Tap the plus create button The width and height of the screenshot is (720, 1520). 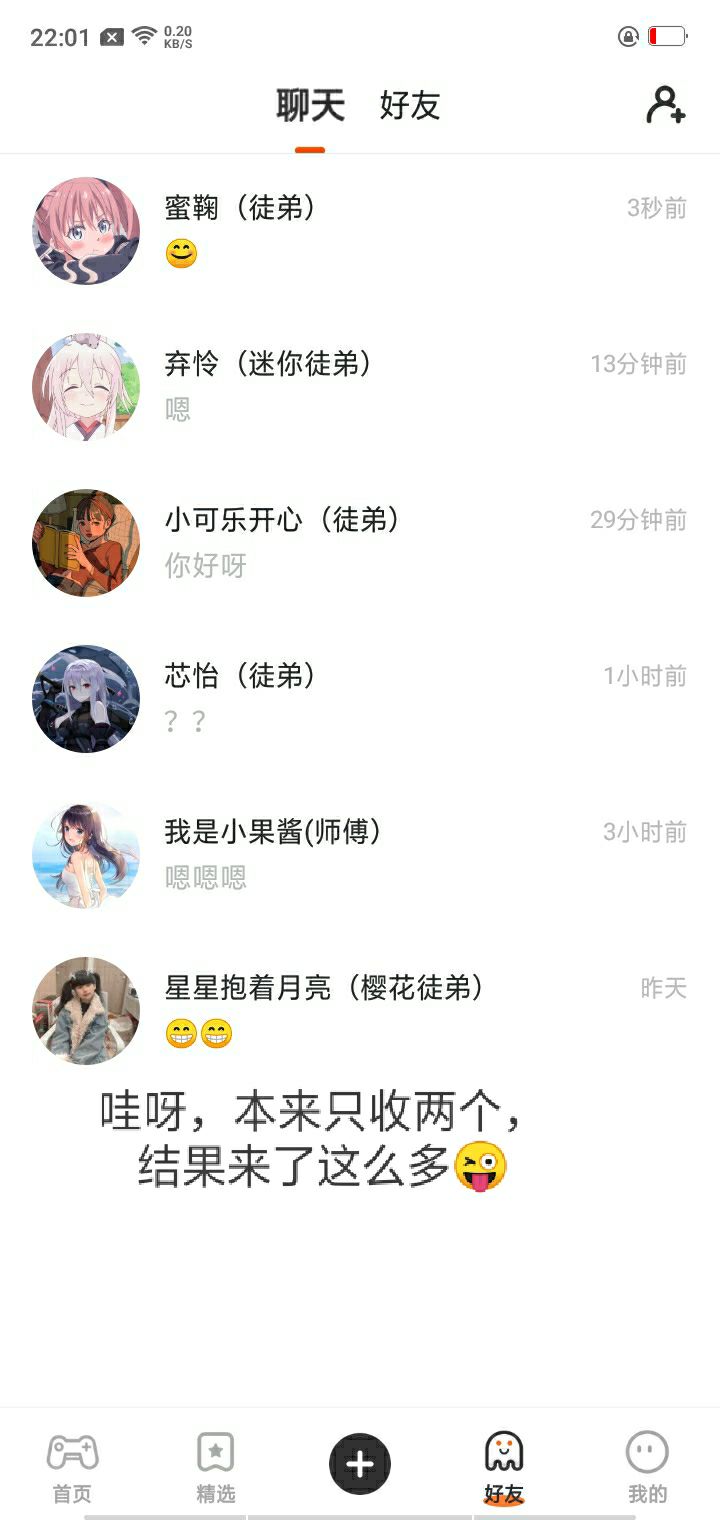coord(360,1464)
